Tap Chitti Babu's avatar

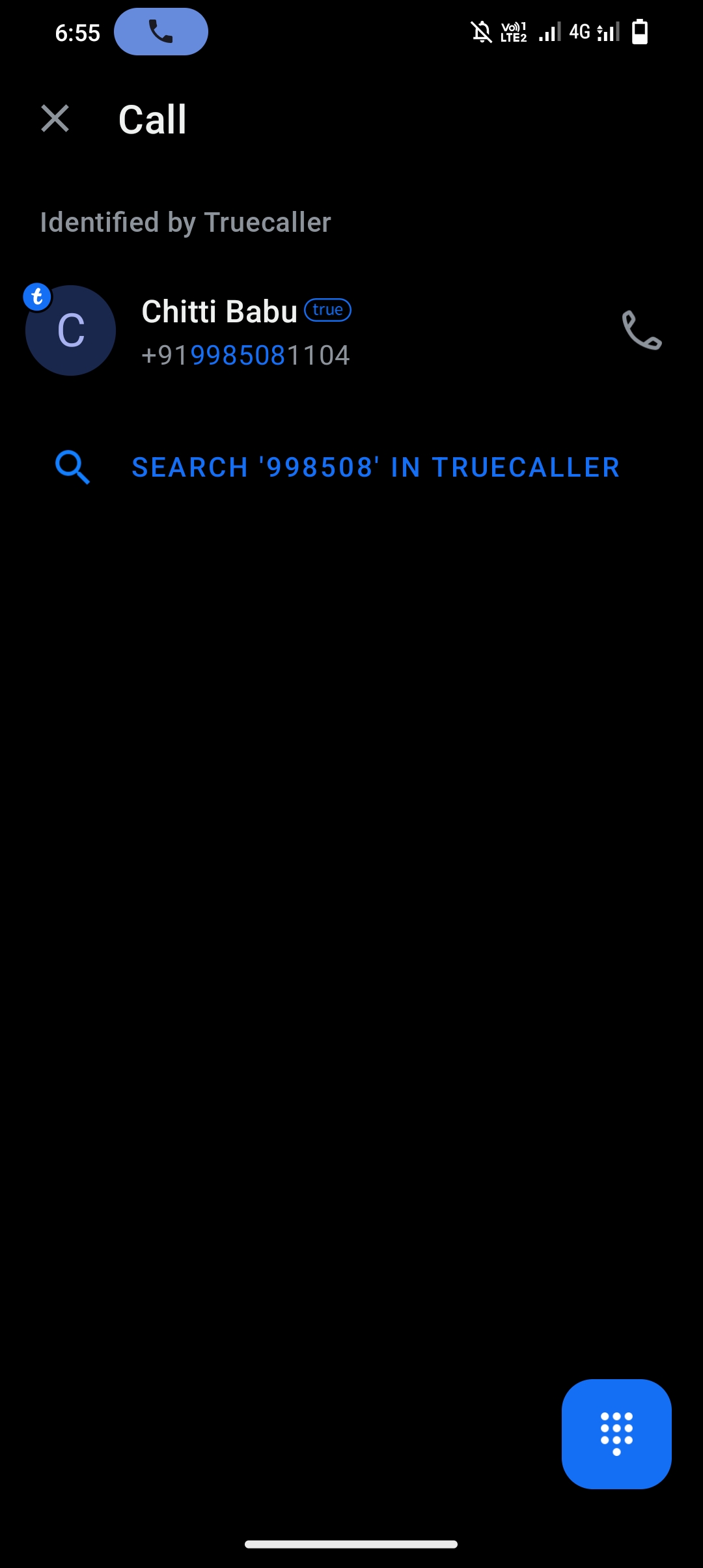[70, 330]
